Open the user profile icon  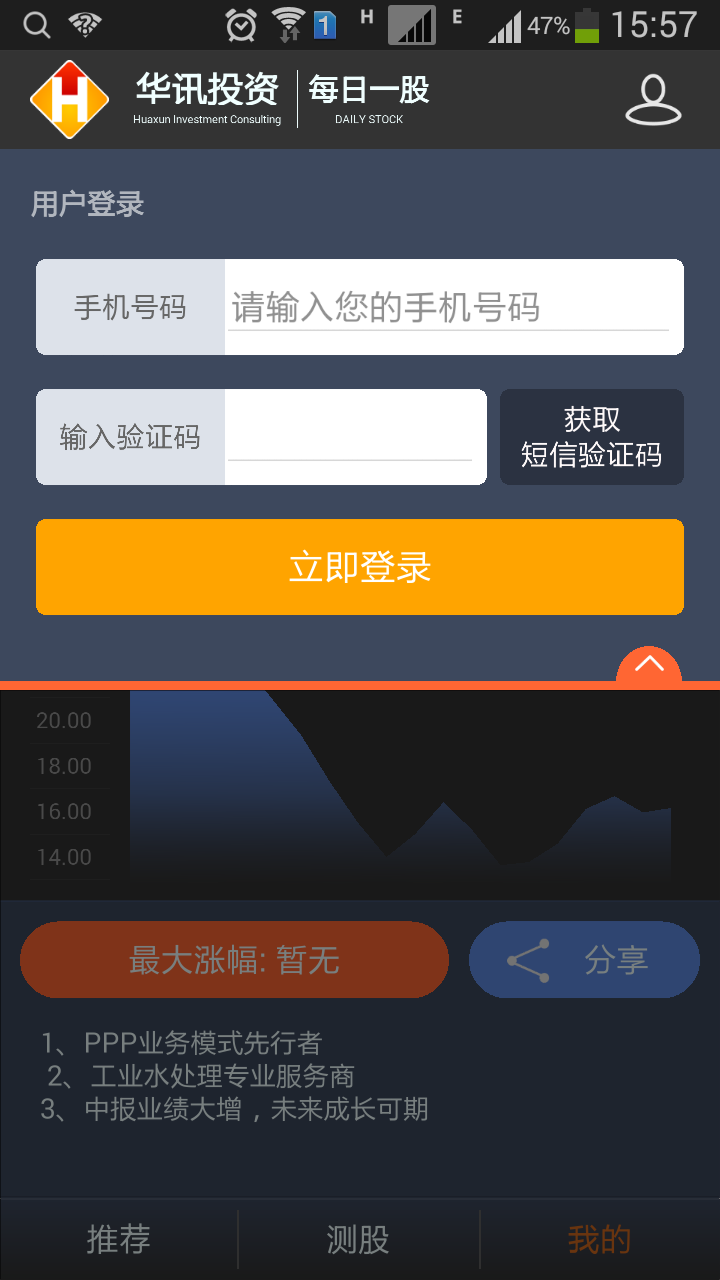click(652, 100)
